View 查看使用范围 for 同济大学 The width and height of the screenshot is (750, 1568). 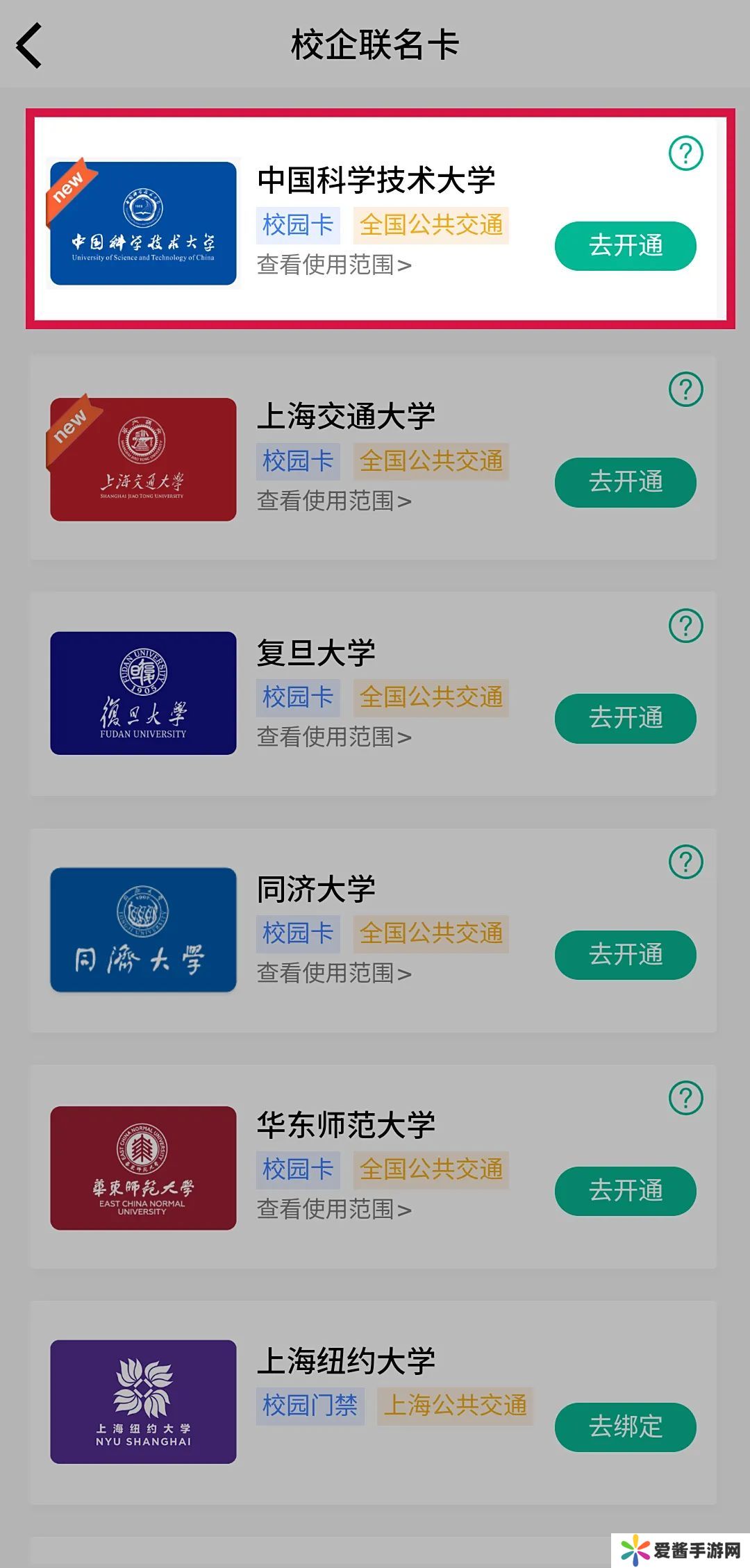click(334, 973)
